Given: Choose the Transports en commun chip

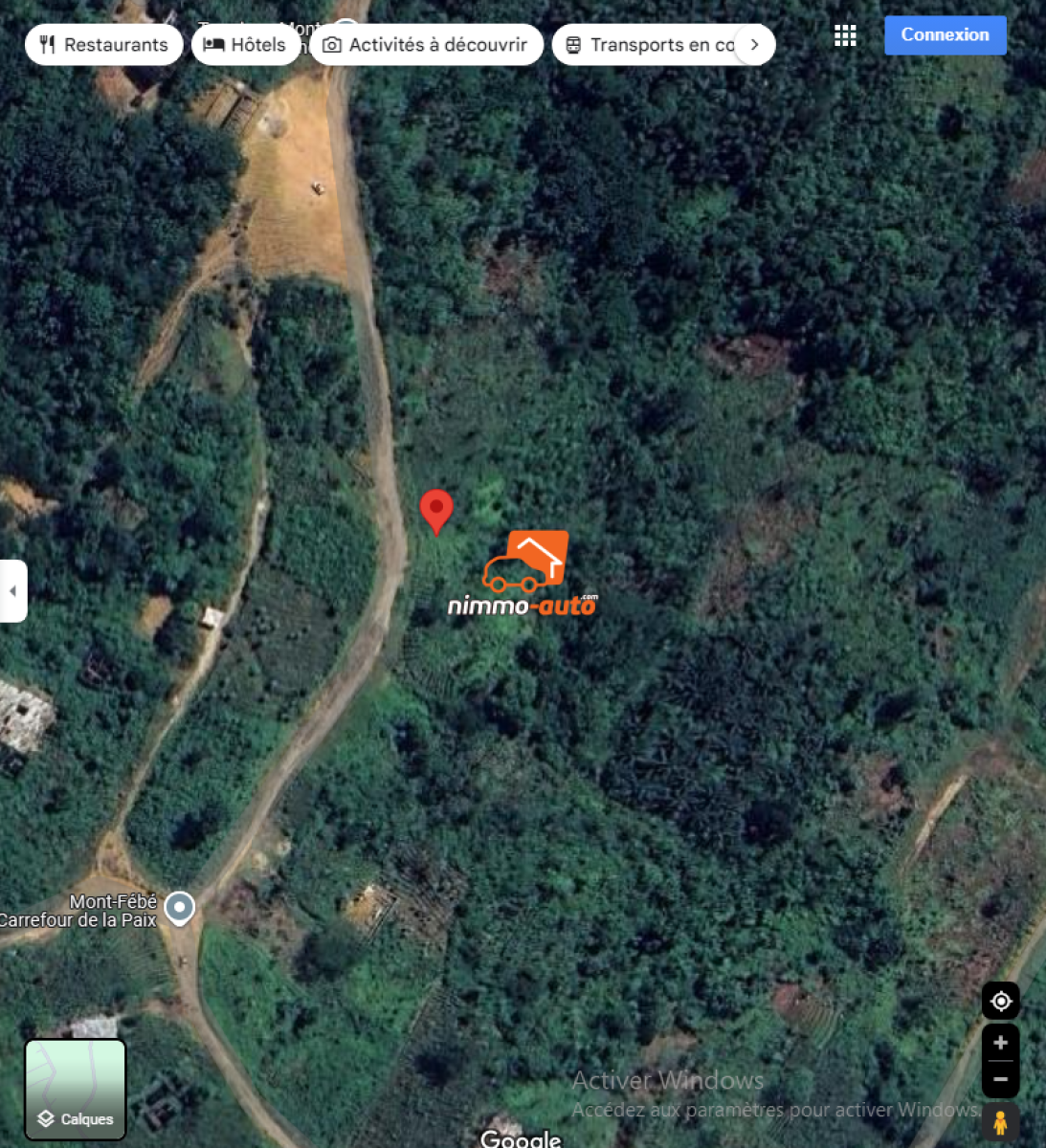Looking at the screenshot, I should [651, 45].
